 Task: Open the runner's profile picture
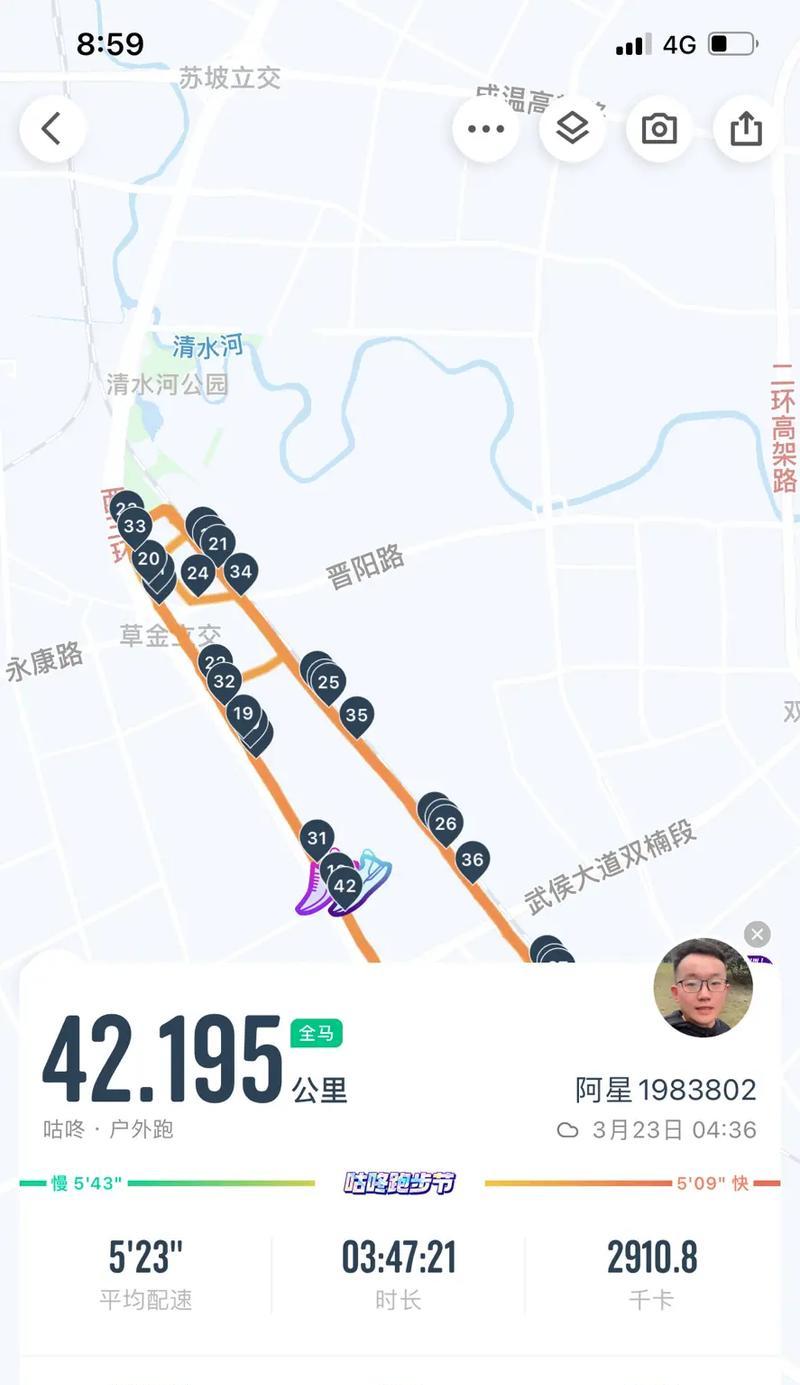[x=703, y=988]
